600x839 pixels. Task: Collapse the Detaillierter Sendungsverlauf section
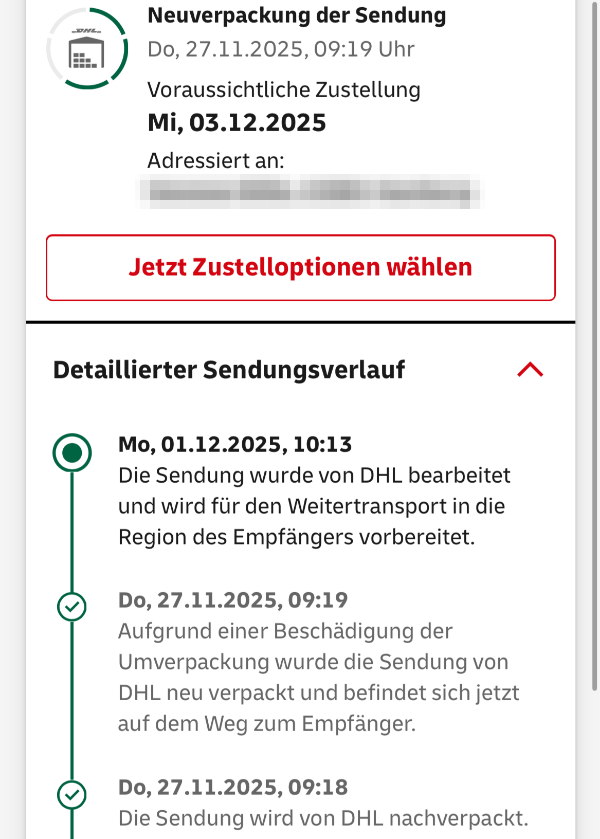530,370
